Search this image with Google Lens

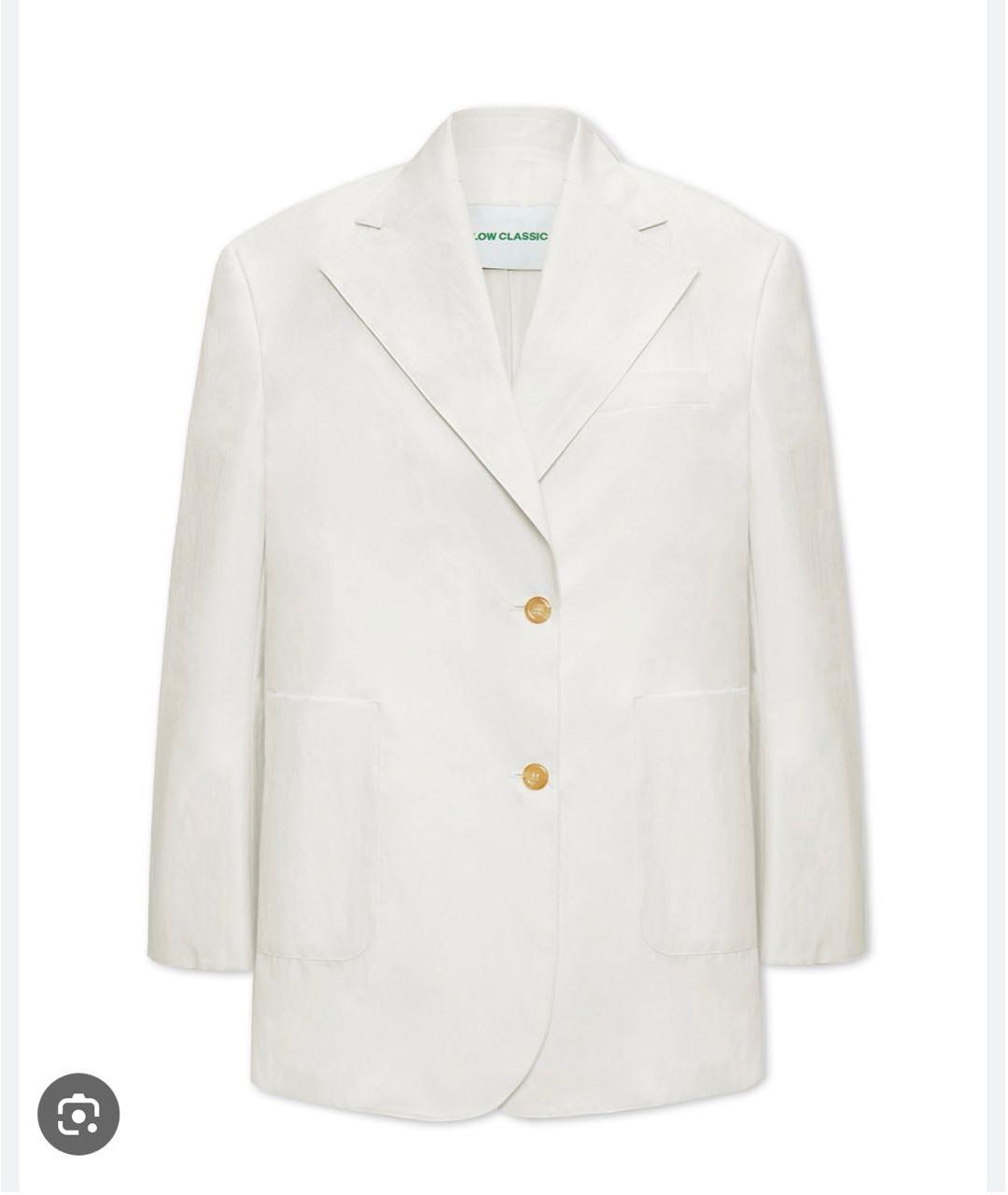(x=78, y=1114)
